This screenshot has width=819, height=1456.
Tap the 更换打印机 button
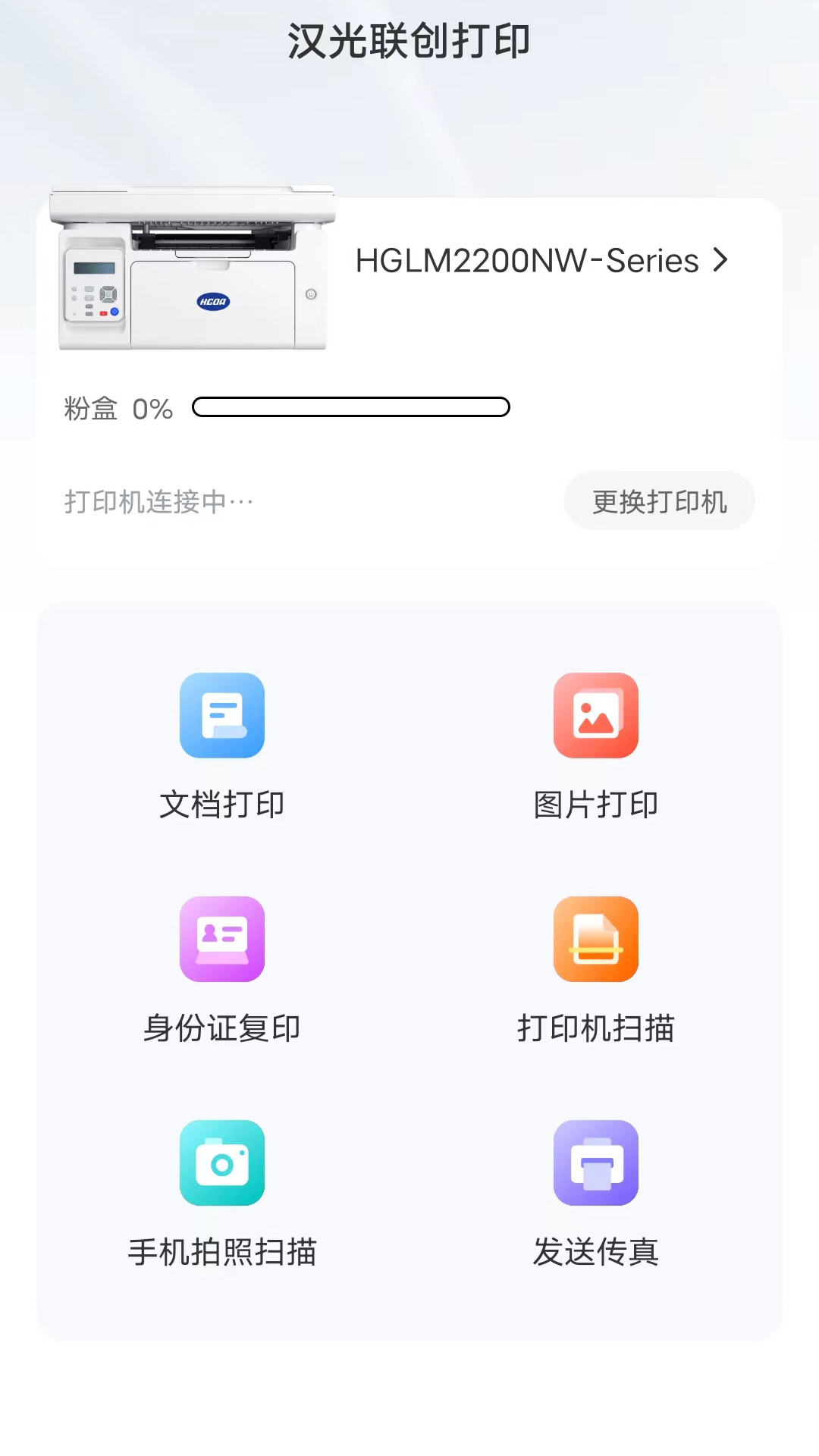(659, 501)
